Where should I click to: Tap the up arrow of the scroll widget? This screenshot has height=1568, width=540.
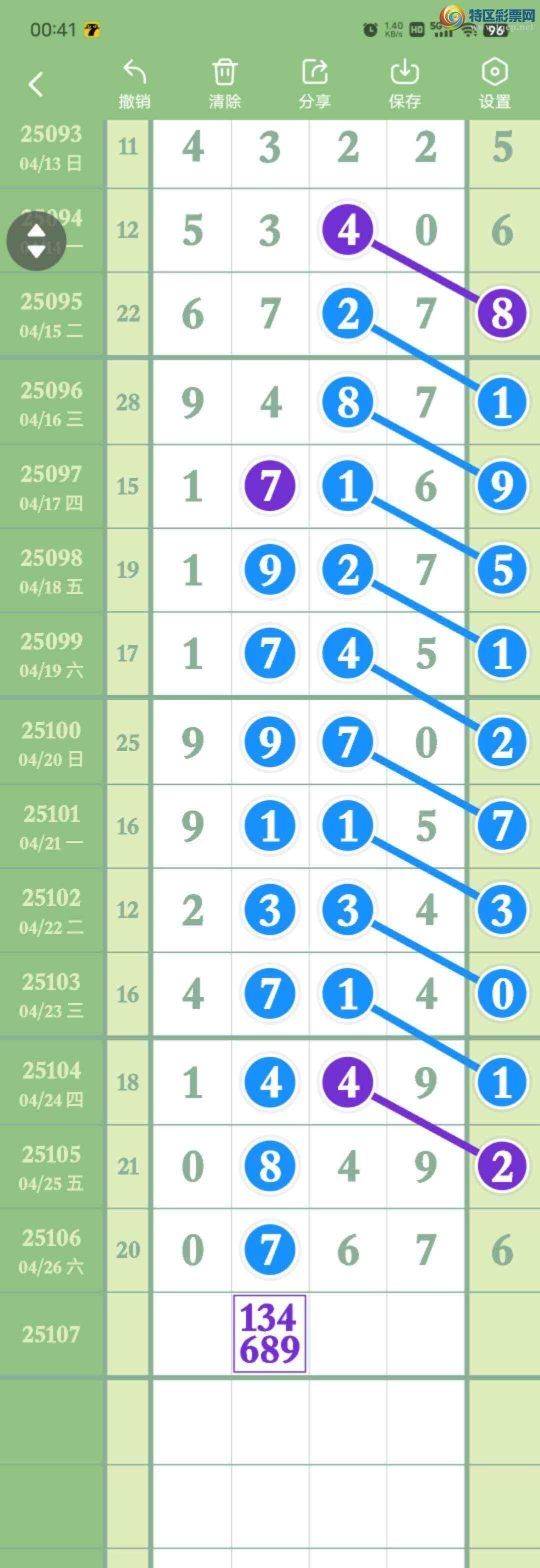coord(37,231)
